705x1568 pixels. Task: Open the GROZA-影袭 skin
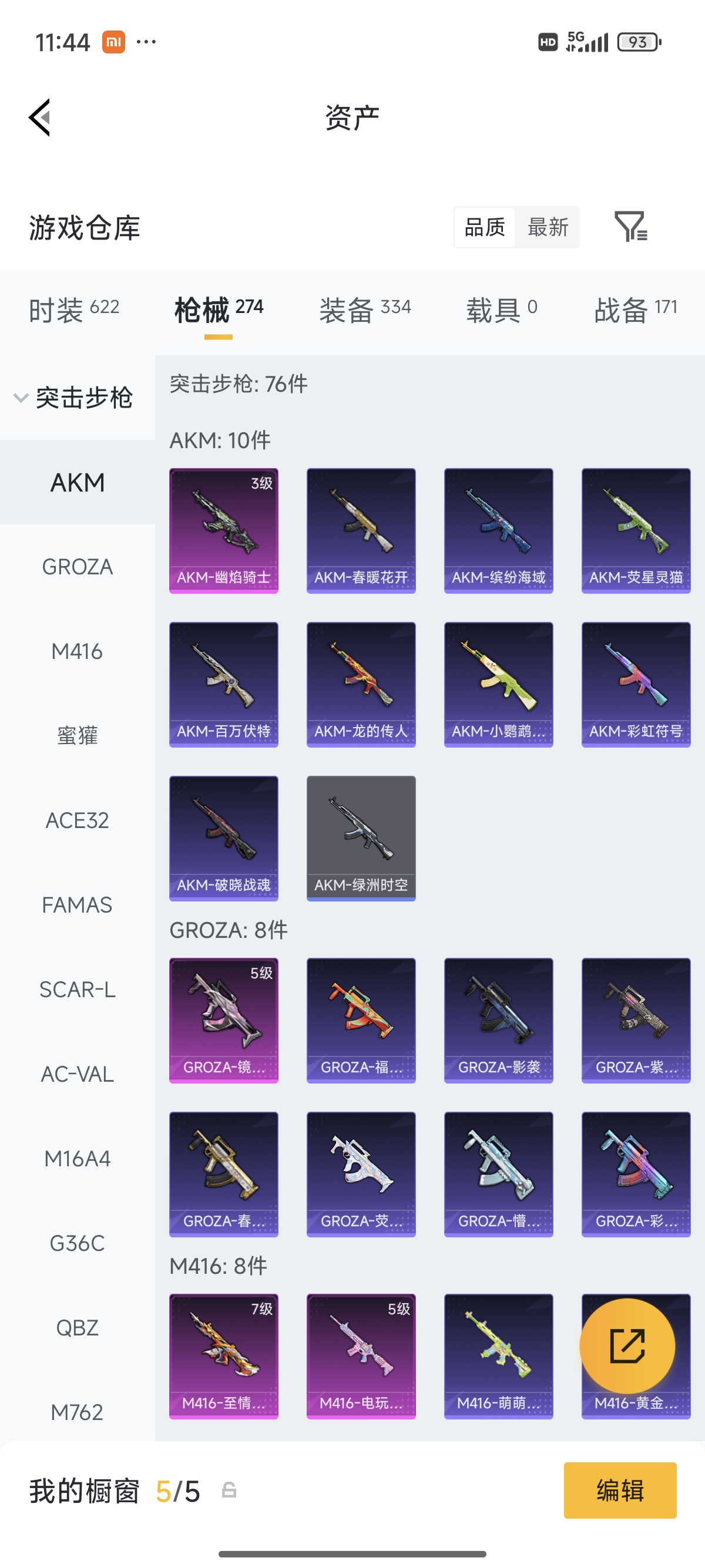[x=499, y=1020]
